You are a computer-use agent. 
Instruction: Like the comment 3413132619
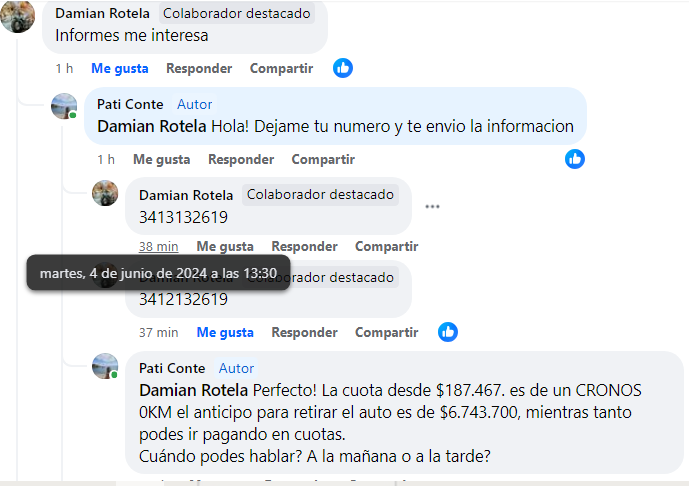point(224,246)
